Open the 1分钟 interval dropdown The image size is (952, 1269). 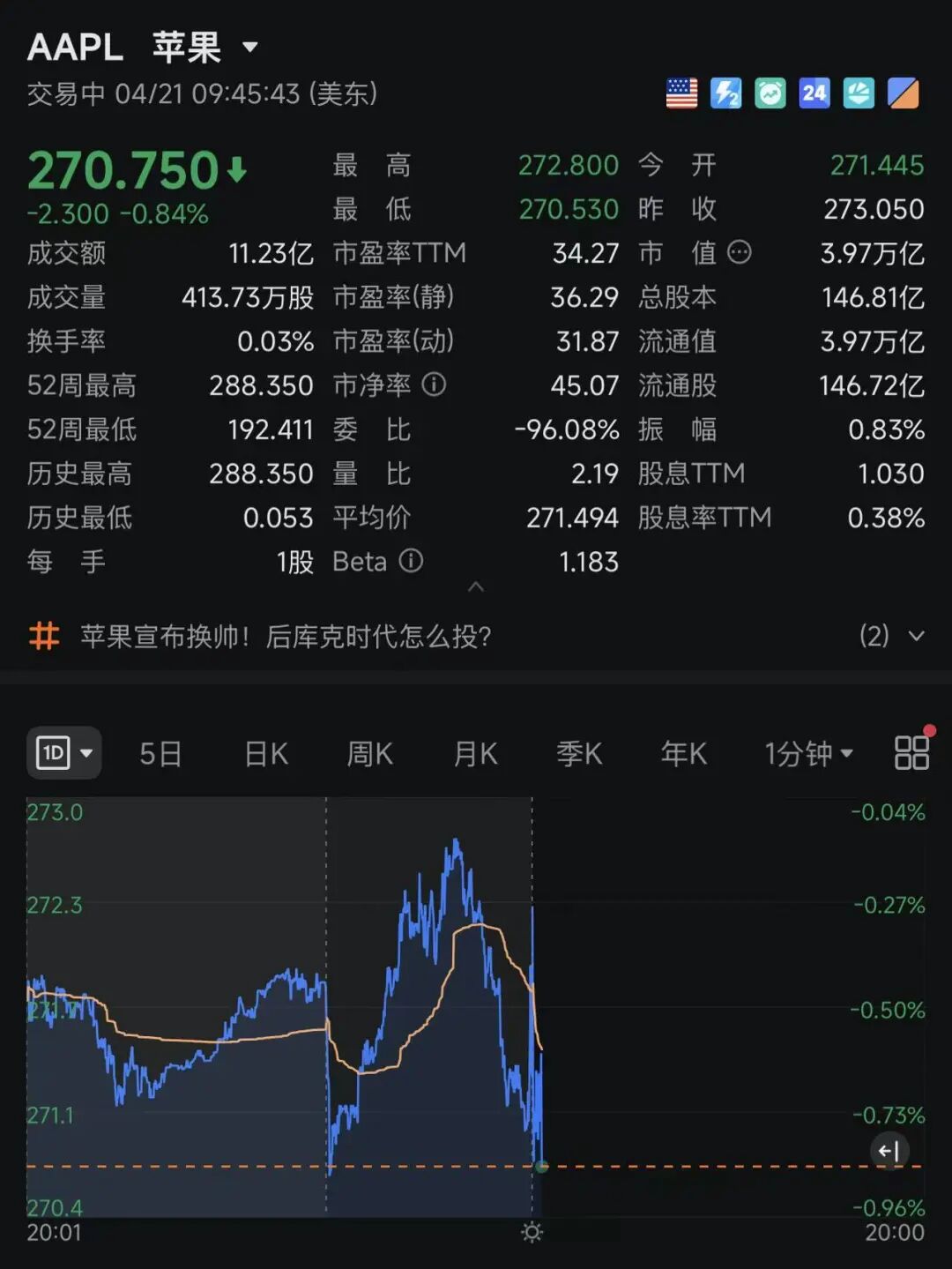(x=807, y=754)
